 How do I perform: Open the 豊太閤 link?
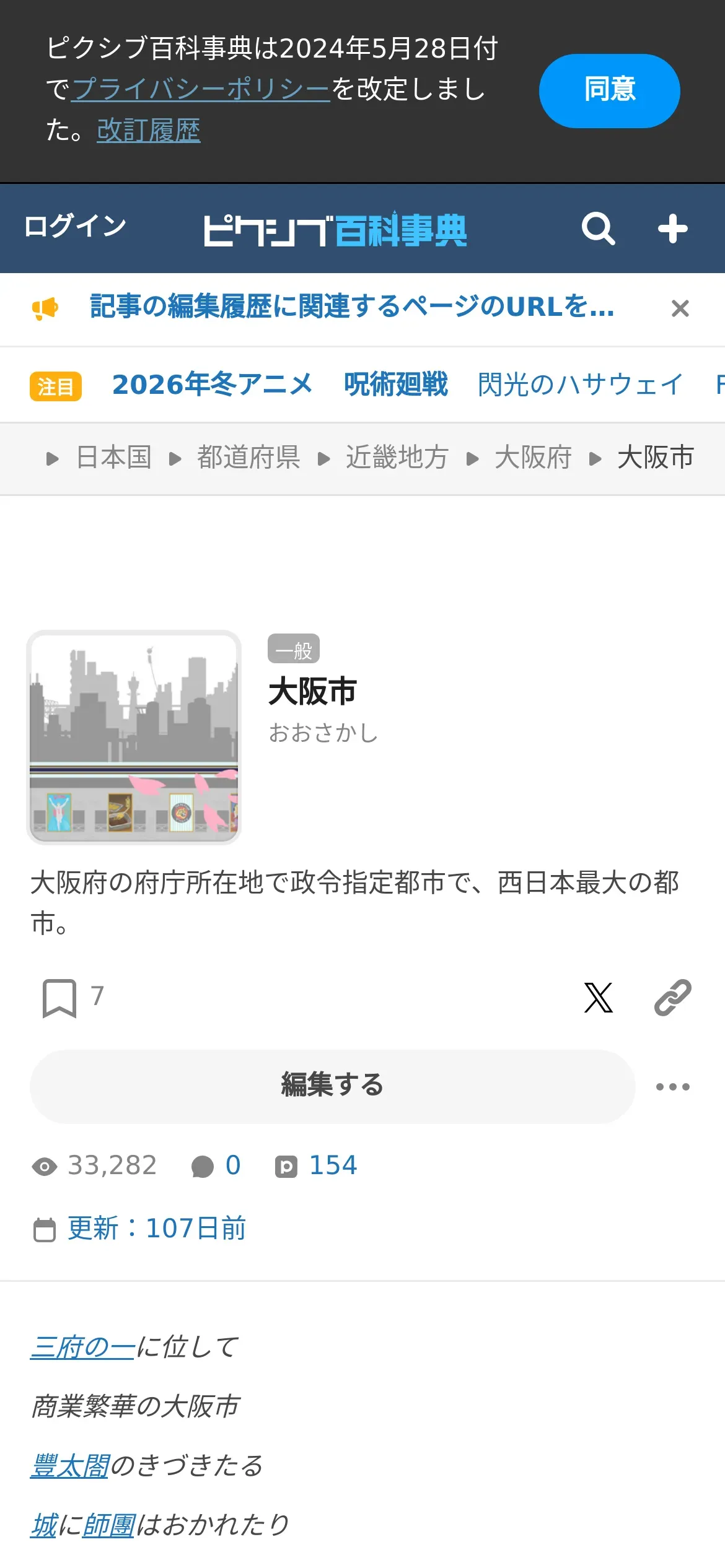click(x=70, y=1466)
